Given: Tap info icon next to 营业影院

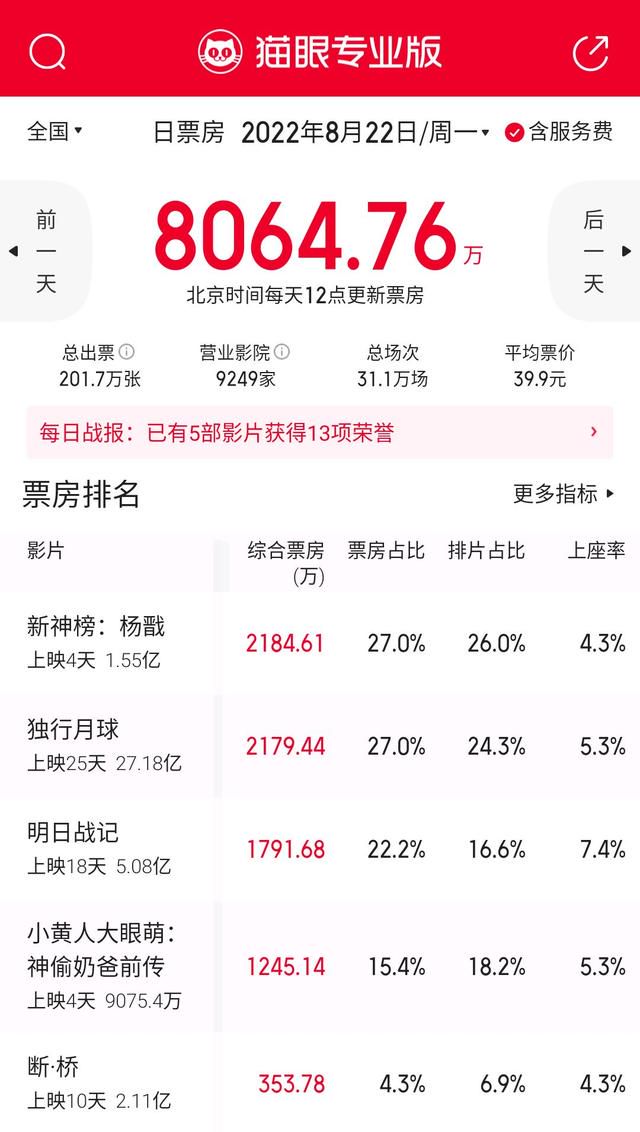Looking at the screenshot, I should pos(282,352).
